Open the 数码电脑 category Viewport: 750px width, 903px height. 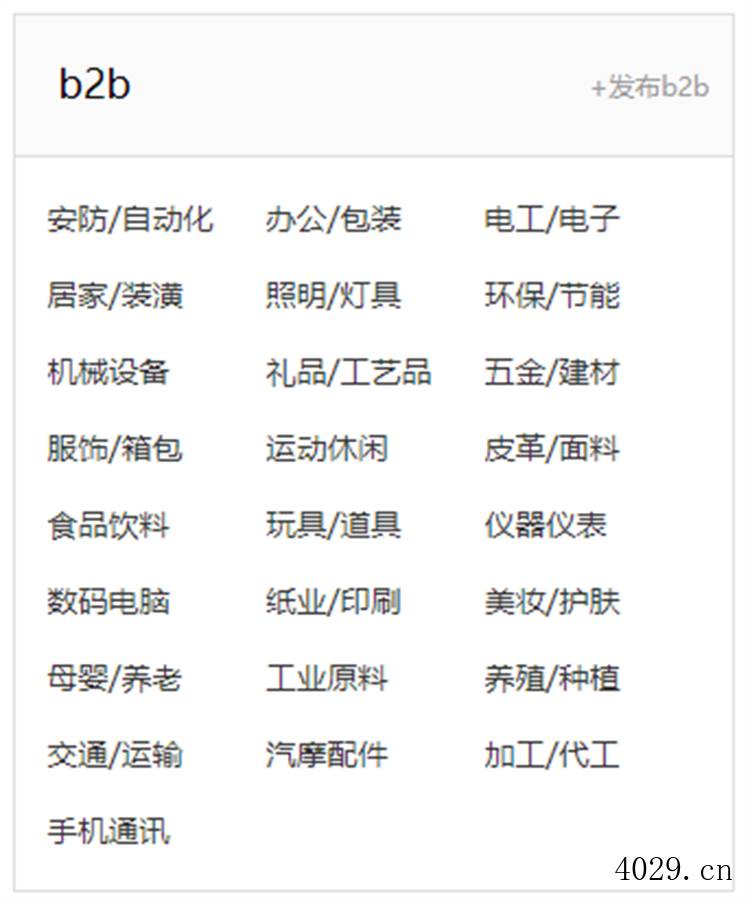(112, 600)
